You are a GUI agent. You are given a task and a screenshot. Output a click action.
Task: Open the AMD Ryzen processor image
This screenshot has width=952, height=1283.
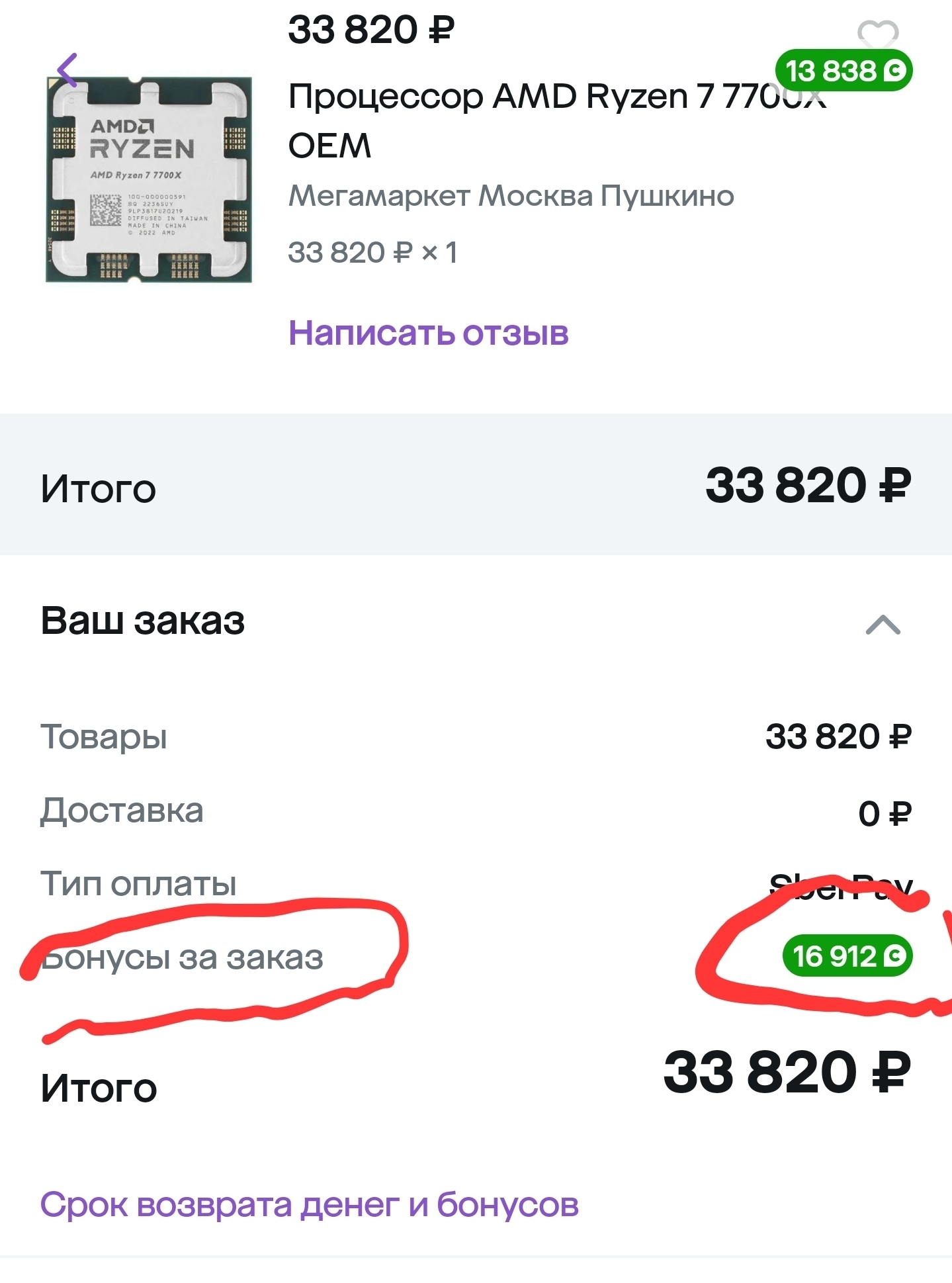coord(149,179)
